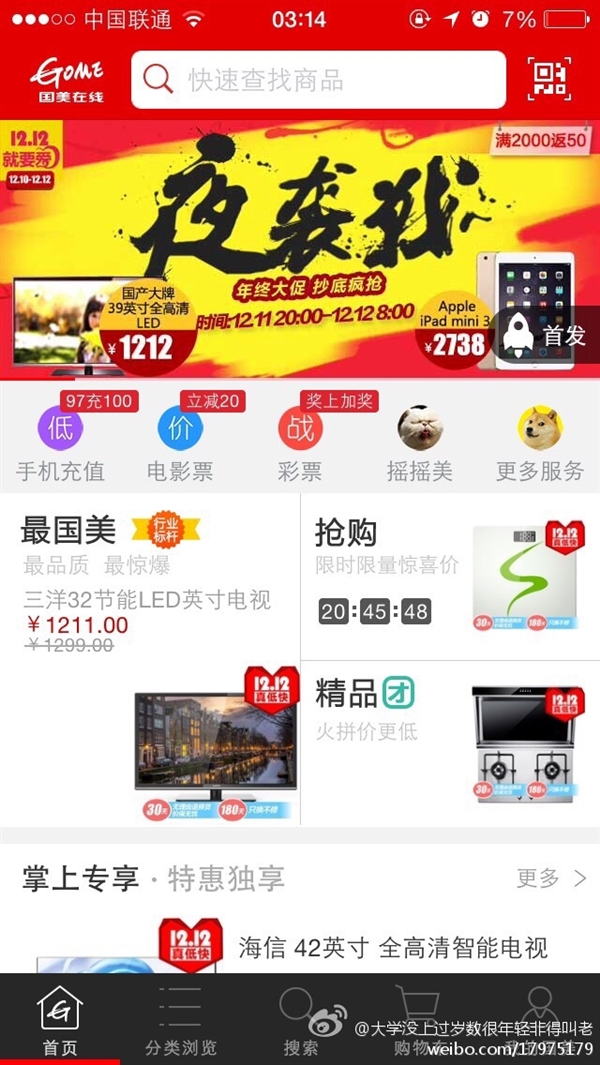Viewport: 600px width, 1065px height.
Task: Open 彩票 lottery service
Action: [x=300, y=445]
